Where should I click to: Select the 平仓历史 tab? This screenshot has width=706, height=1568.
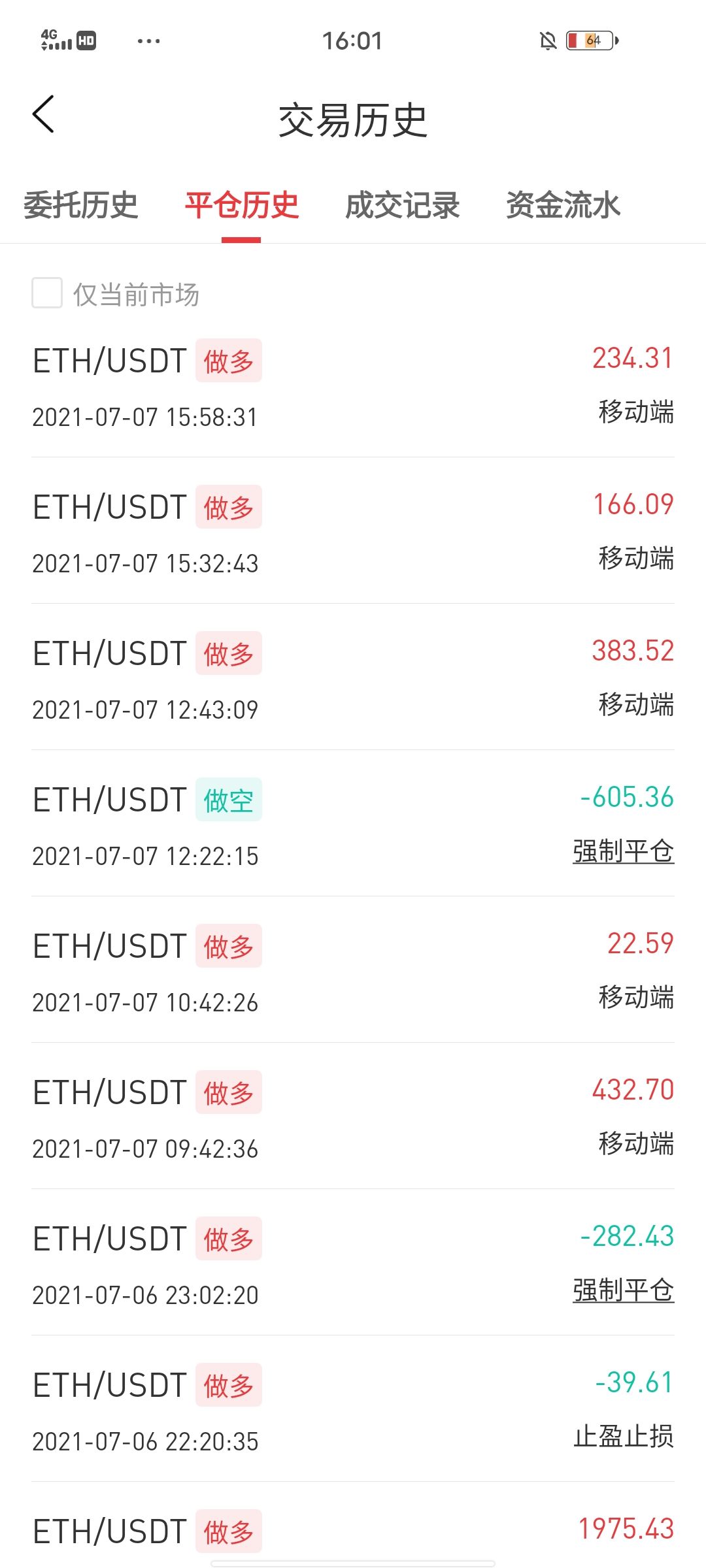click(x=241, y=205)
